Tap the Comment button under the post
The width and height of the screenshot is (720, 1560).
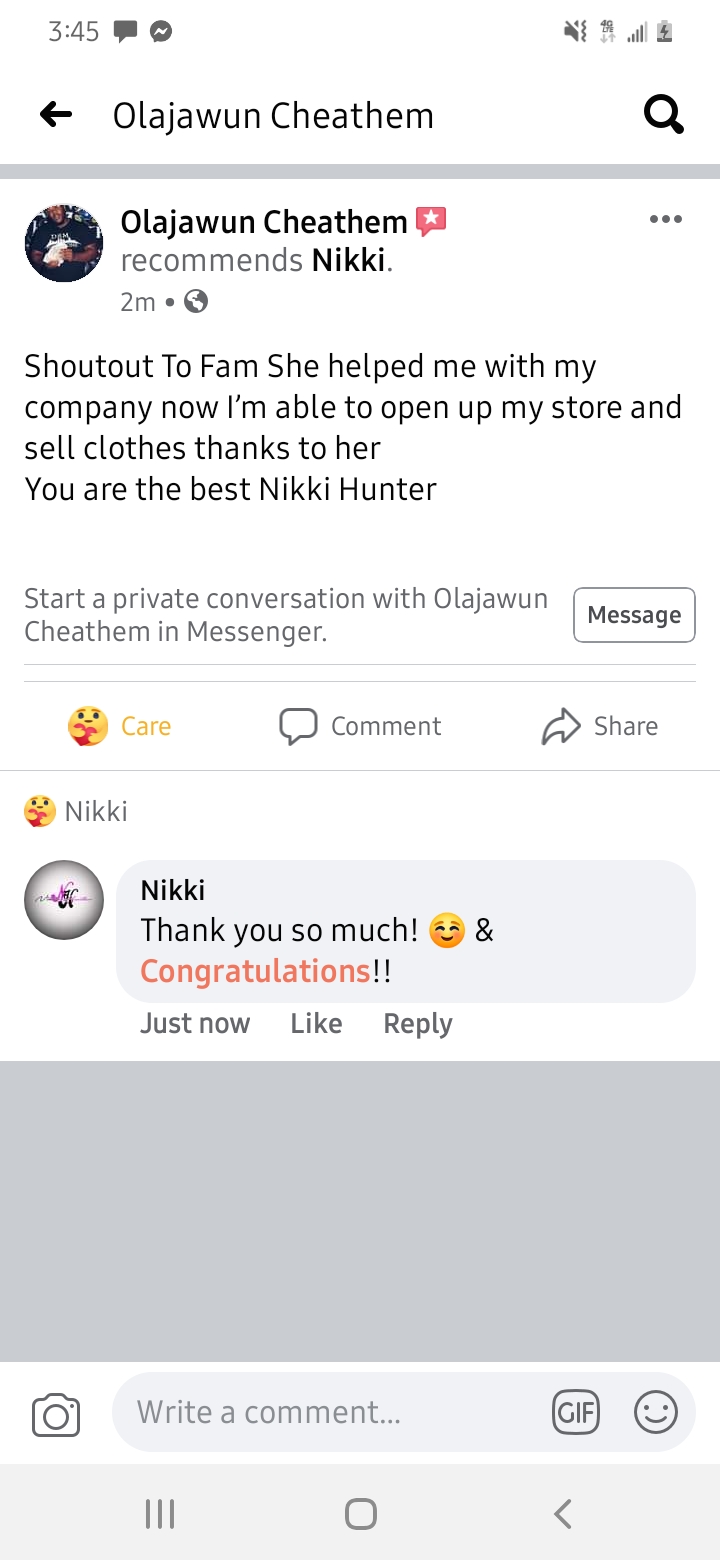[360, 726]
